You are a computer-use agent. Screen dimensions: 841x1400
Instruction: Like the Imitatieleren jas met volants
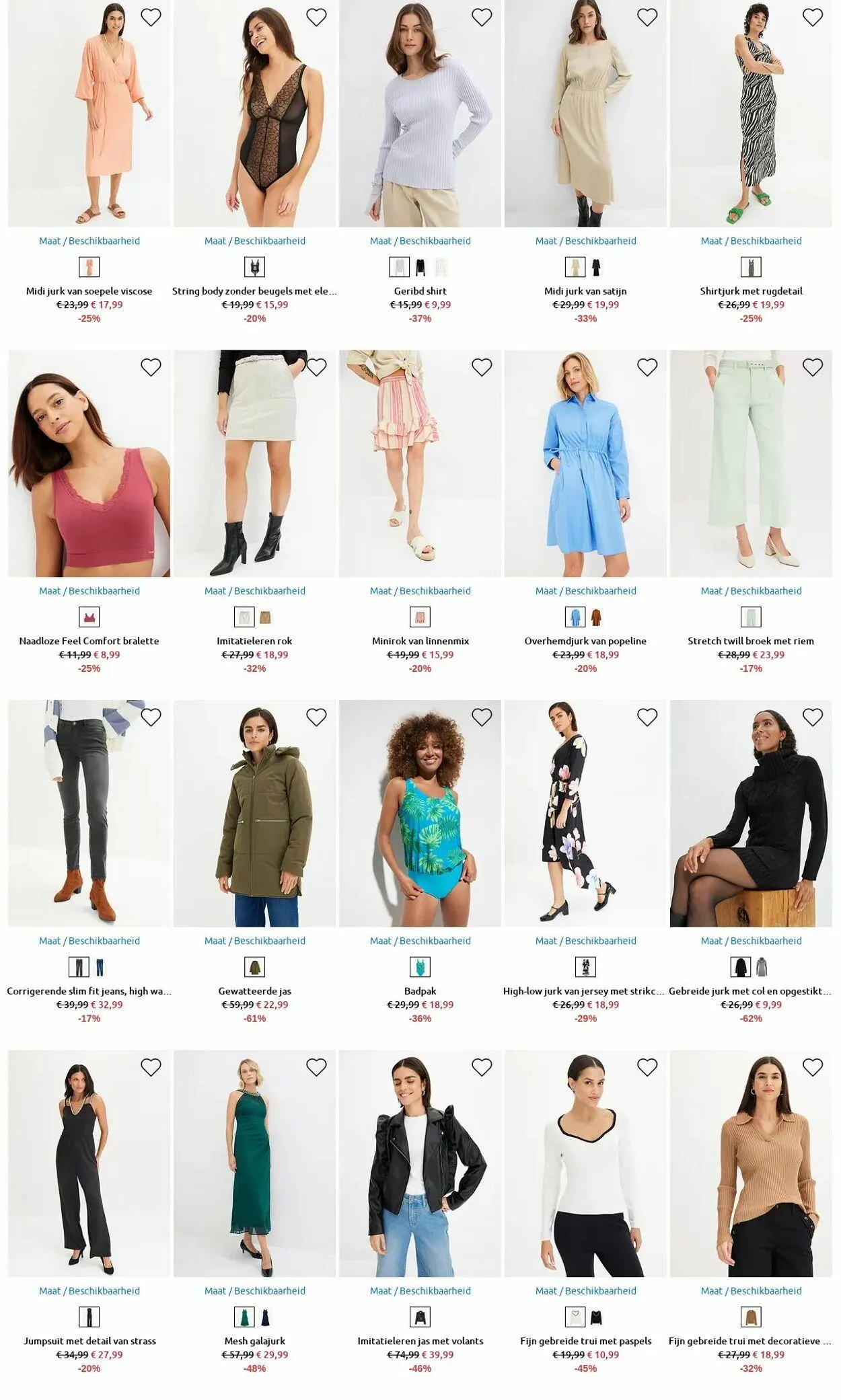click(482, 1067)
